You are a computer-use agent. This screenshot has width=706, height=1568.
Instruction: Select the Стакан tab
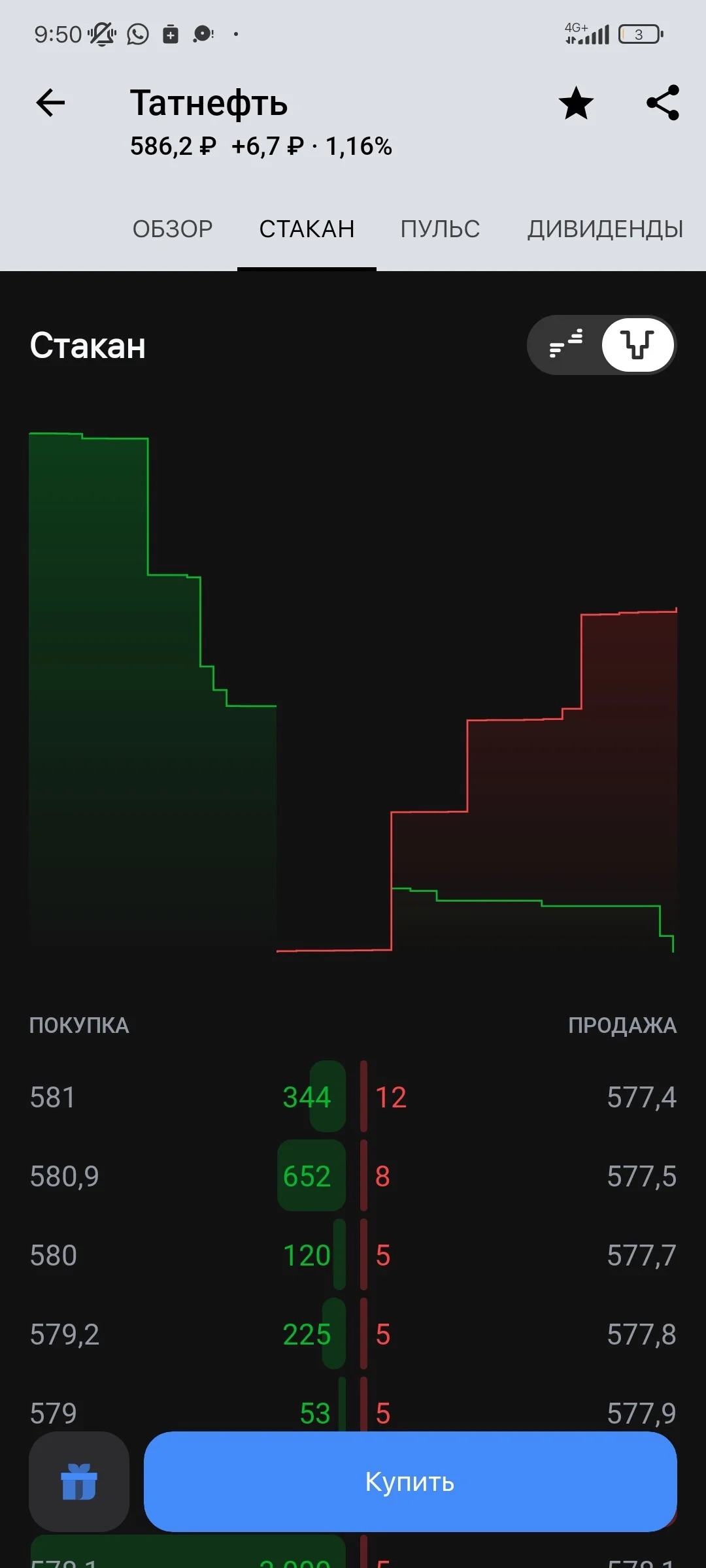307,229
